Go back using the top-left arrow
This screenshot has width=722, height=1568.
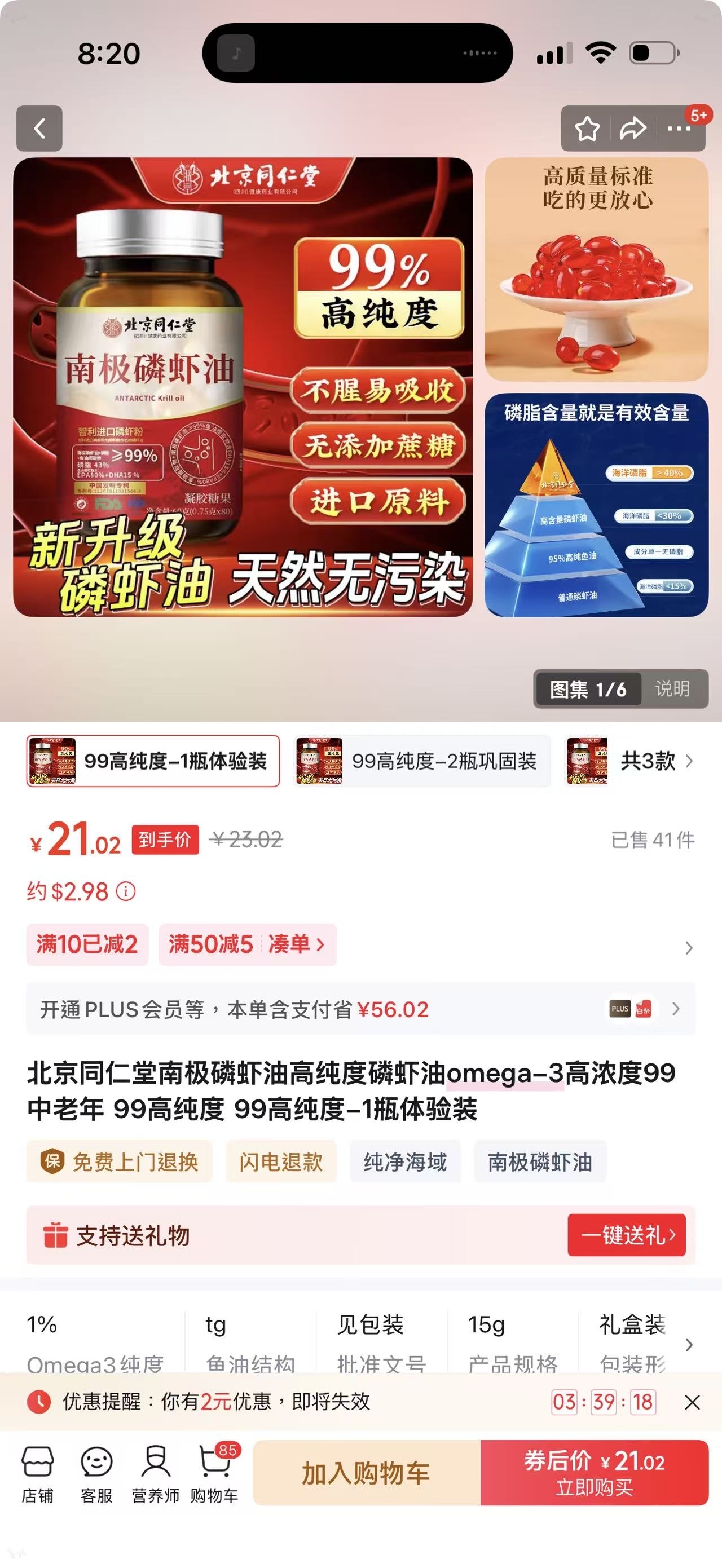pos(39,129)
